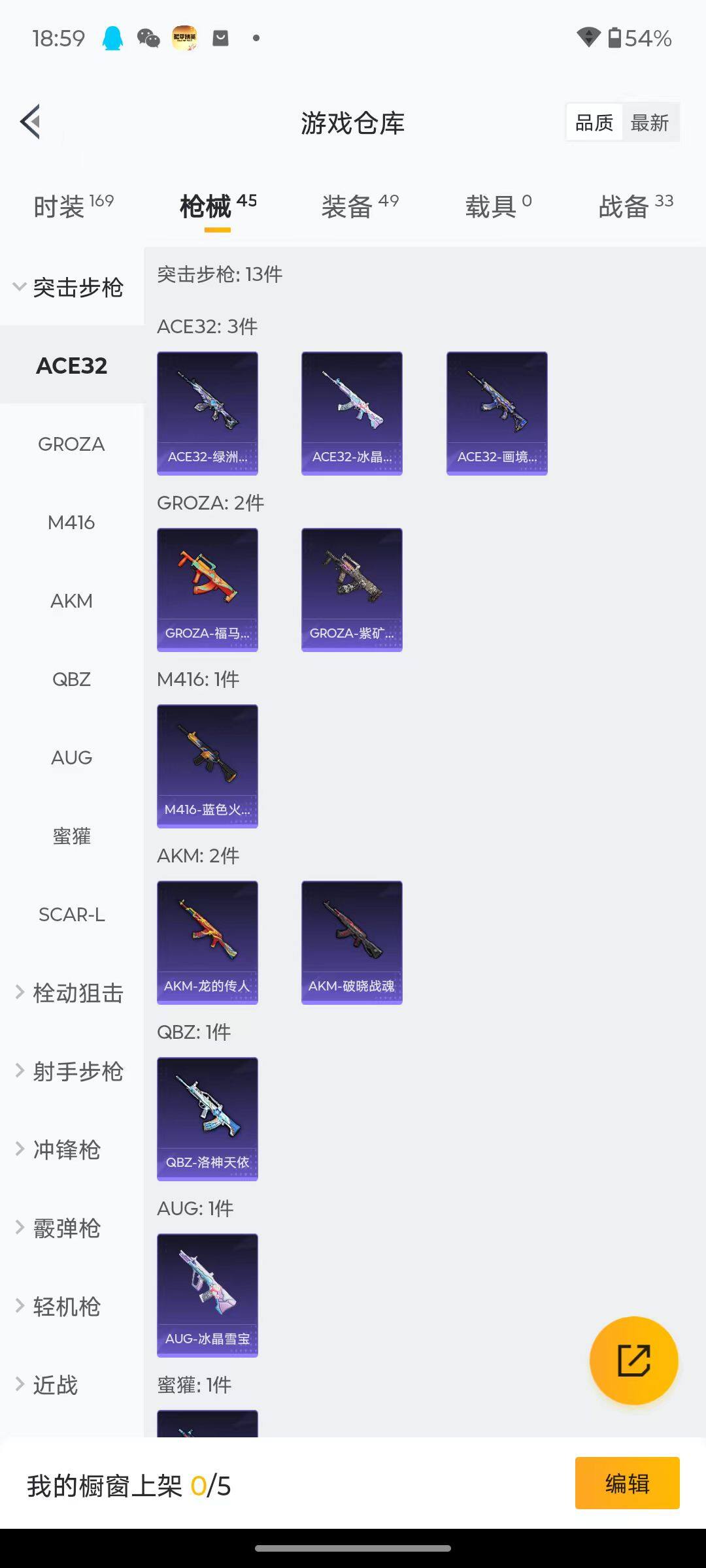The height and width of the screenshot is (1568, 706).
Task: Select ACE32 in the sidebar
Action: tap(72, 366)
